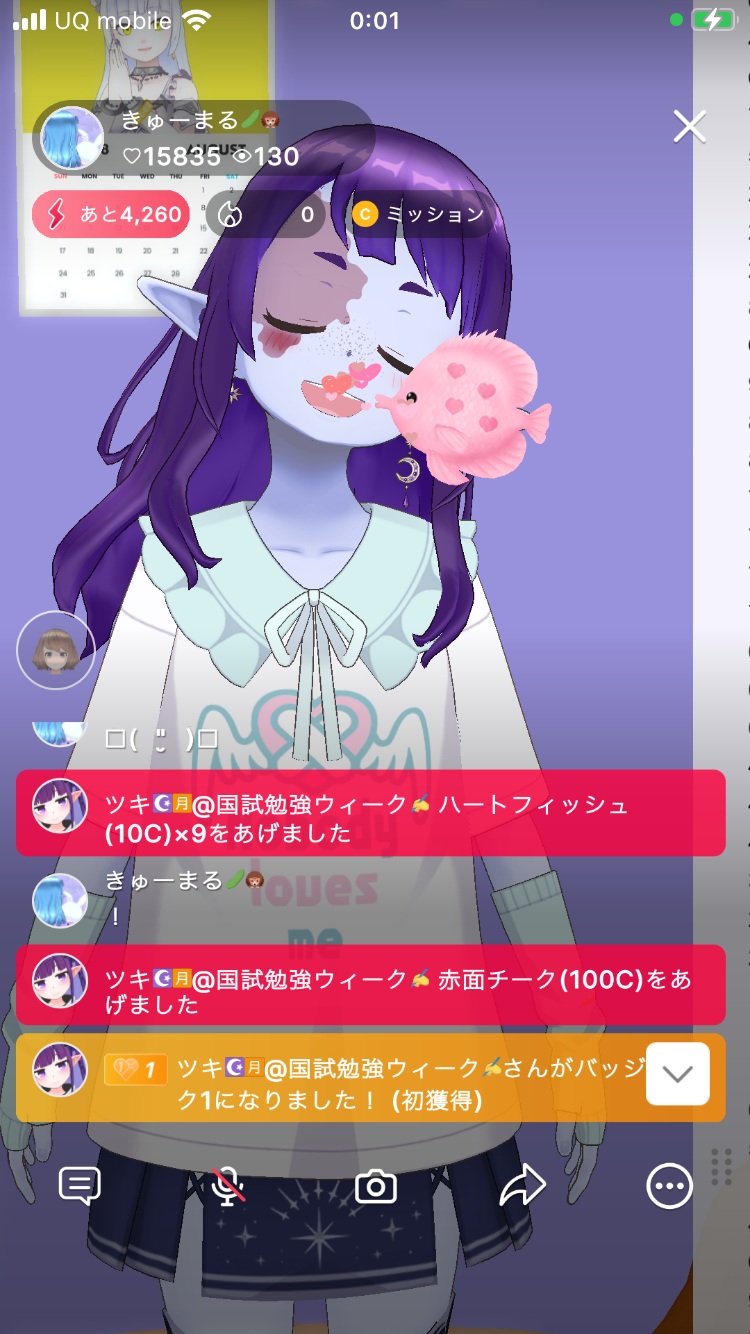The image size is (750, 1334).
Task: Jump to latest comments with the down chevron
Action: [678, 1074]
